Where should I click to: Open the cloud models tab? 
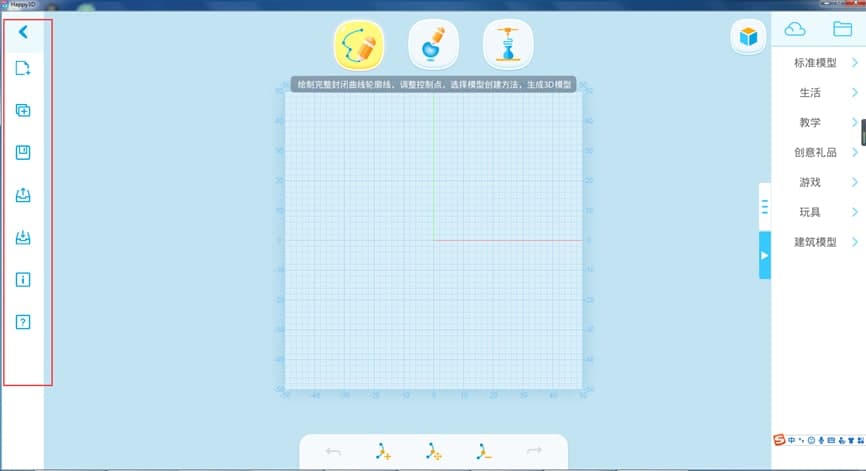tap(795, 29)
